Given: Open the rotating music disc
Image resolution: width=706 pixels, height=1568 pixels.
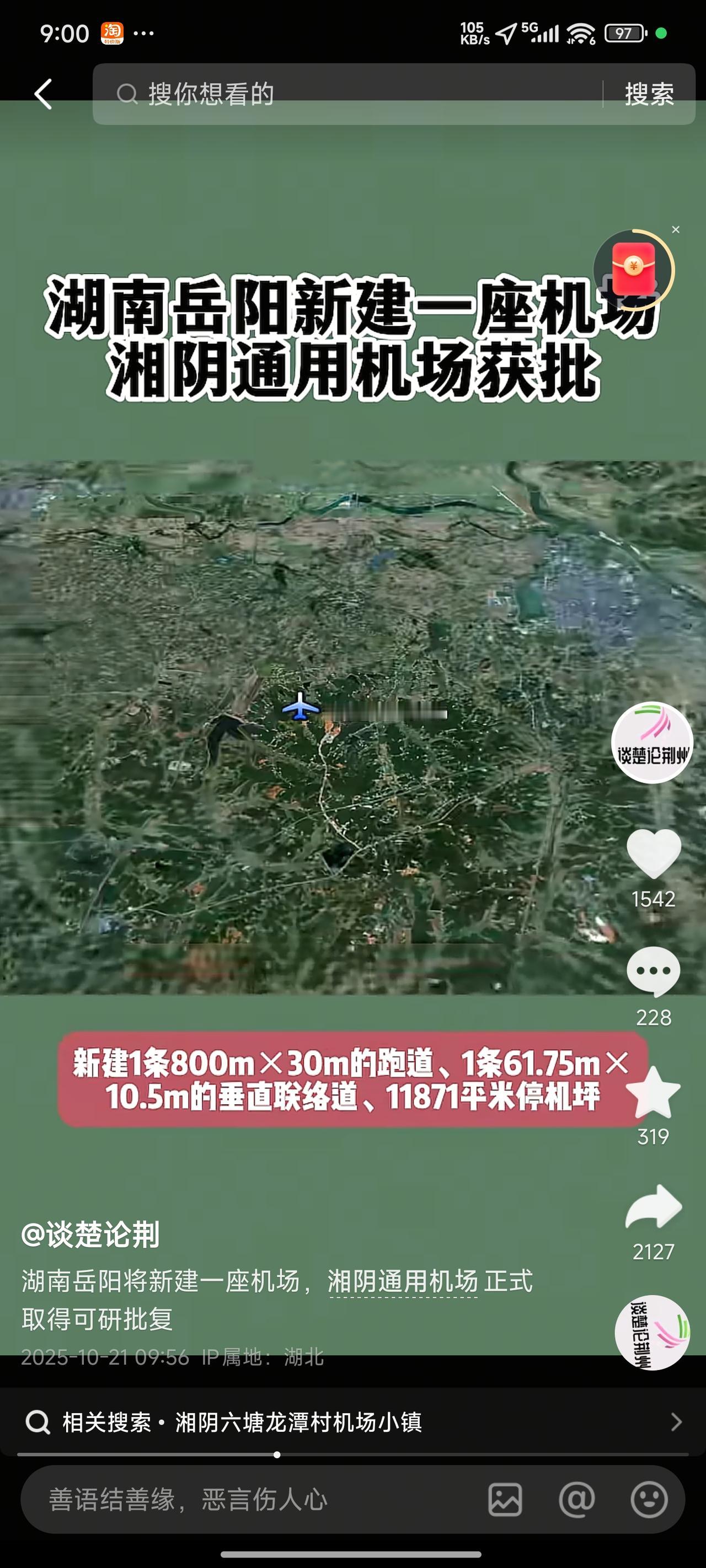Looking at the screenshot, I should (652, 1333).
